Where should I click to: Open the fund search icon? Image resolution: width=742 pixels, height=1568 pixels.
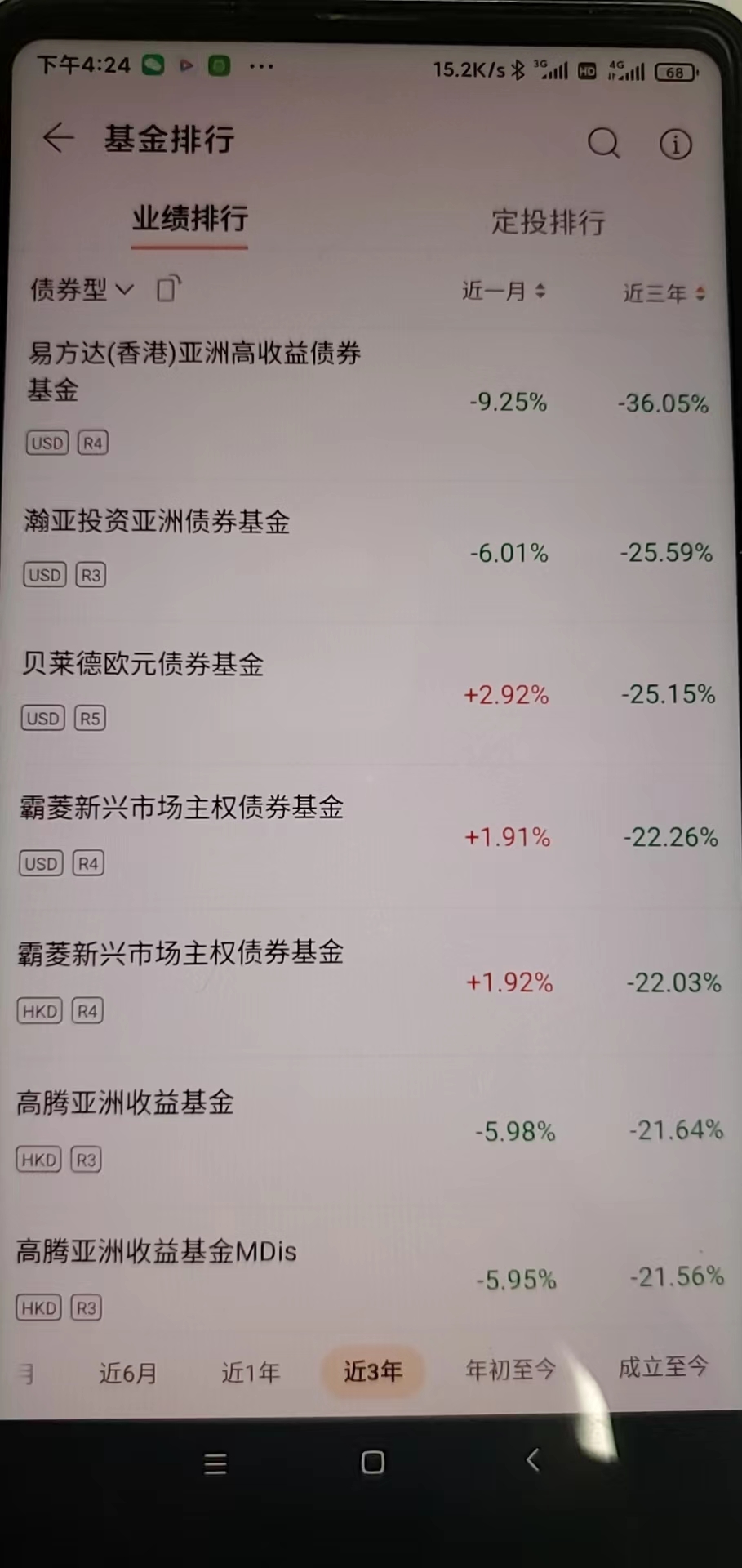point(603,144)
